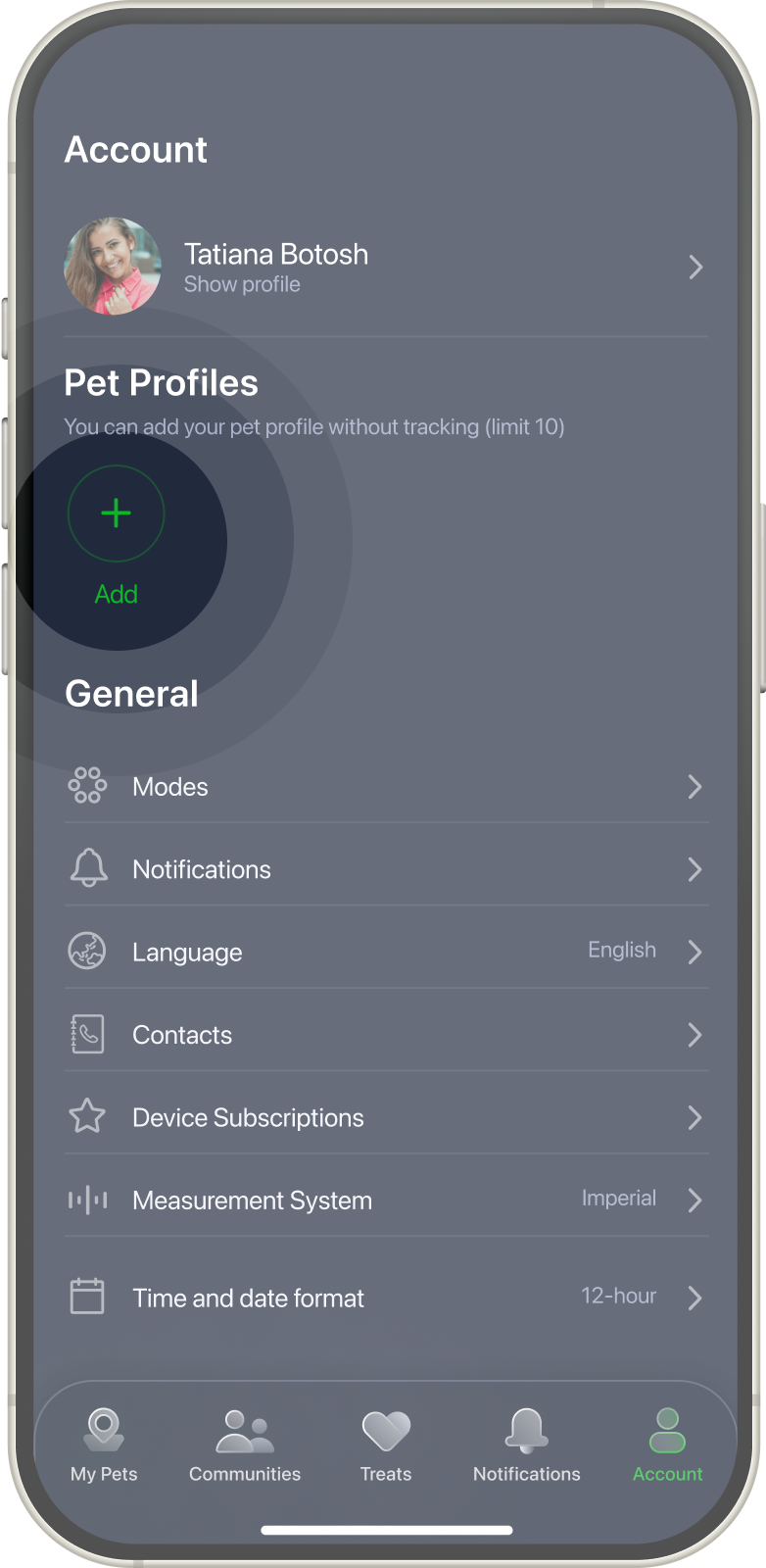Open Tatiana Botosh's profile
This screenshot has height=1568, width=766.
(384, 267)
